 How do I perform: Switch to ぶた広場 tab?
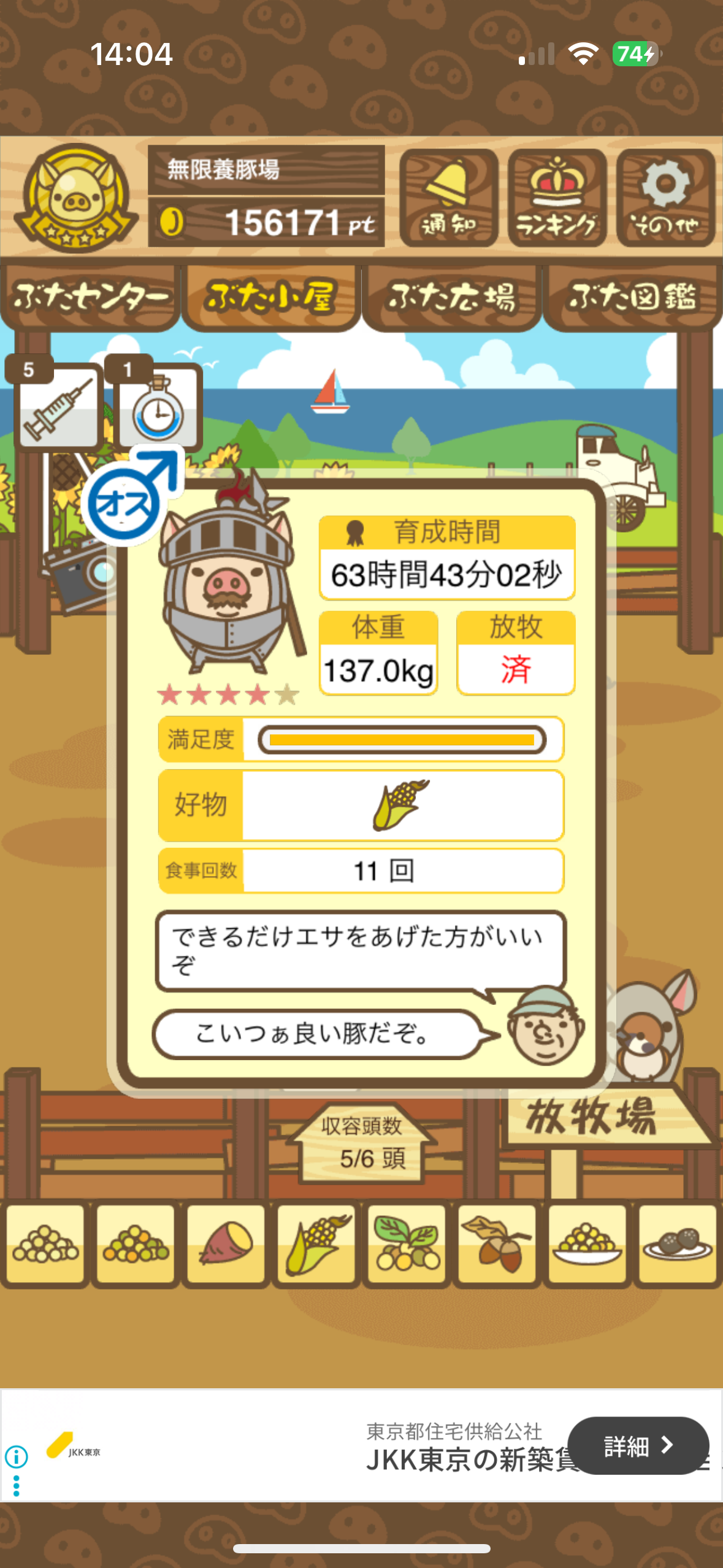[451, 298]
